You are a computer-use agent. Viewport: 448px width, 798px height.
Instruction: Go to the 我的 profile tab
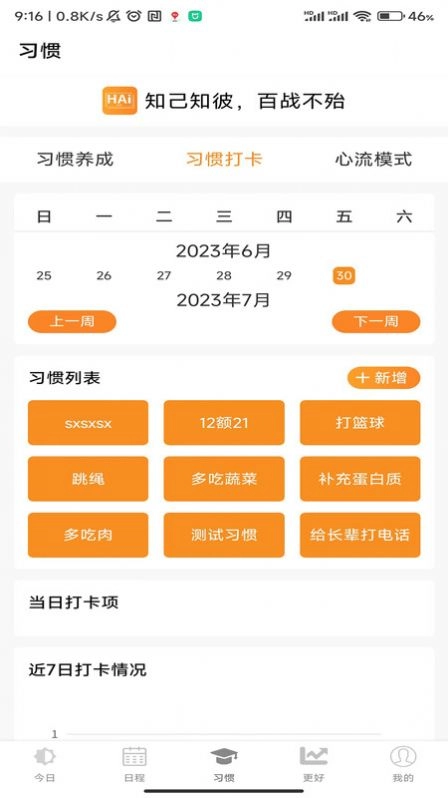coord(403,765)
